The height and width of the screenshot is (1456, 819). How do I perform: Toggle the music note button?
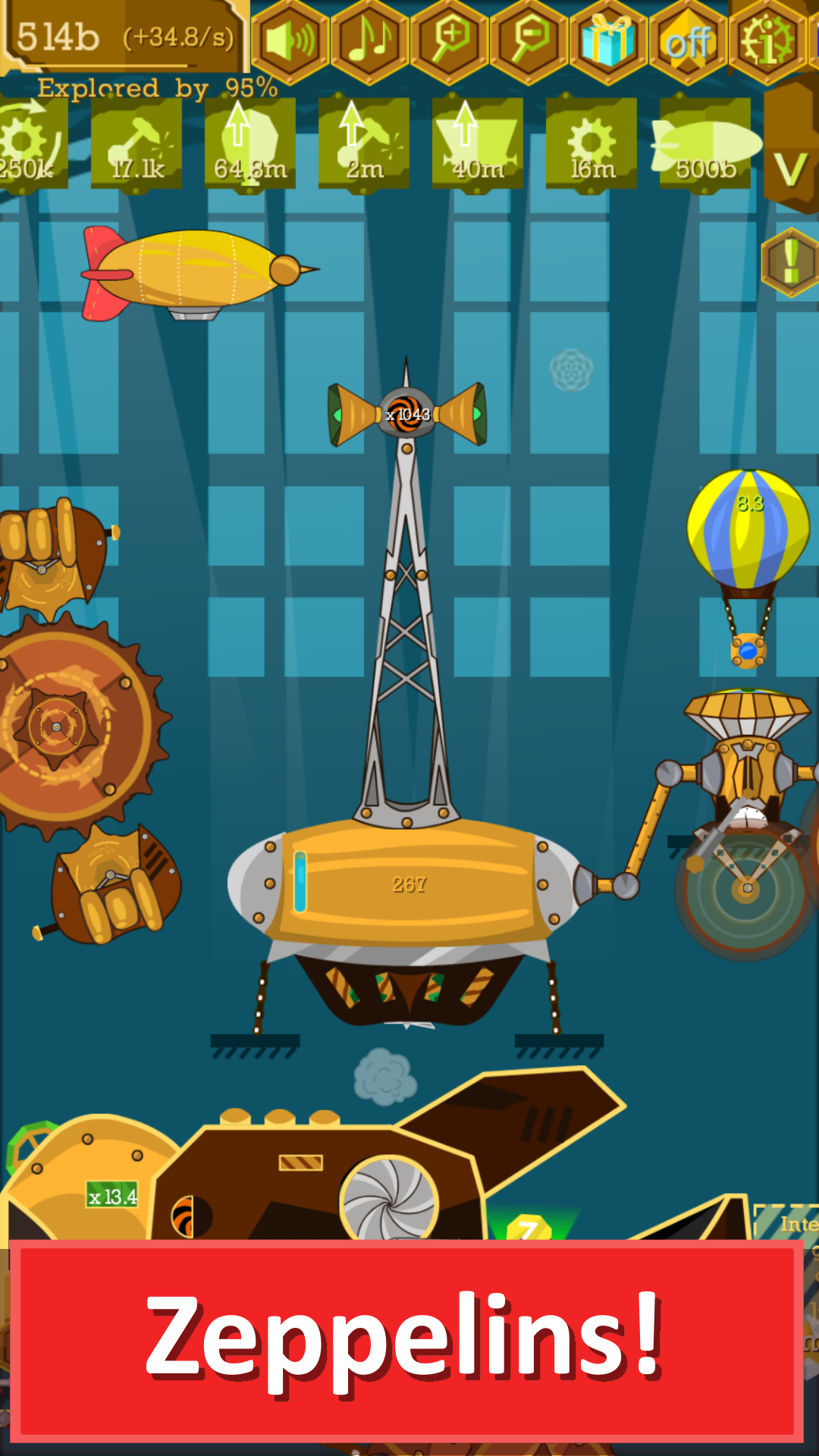(370, 41)
